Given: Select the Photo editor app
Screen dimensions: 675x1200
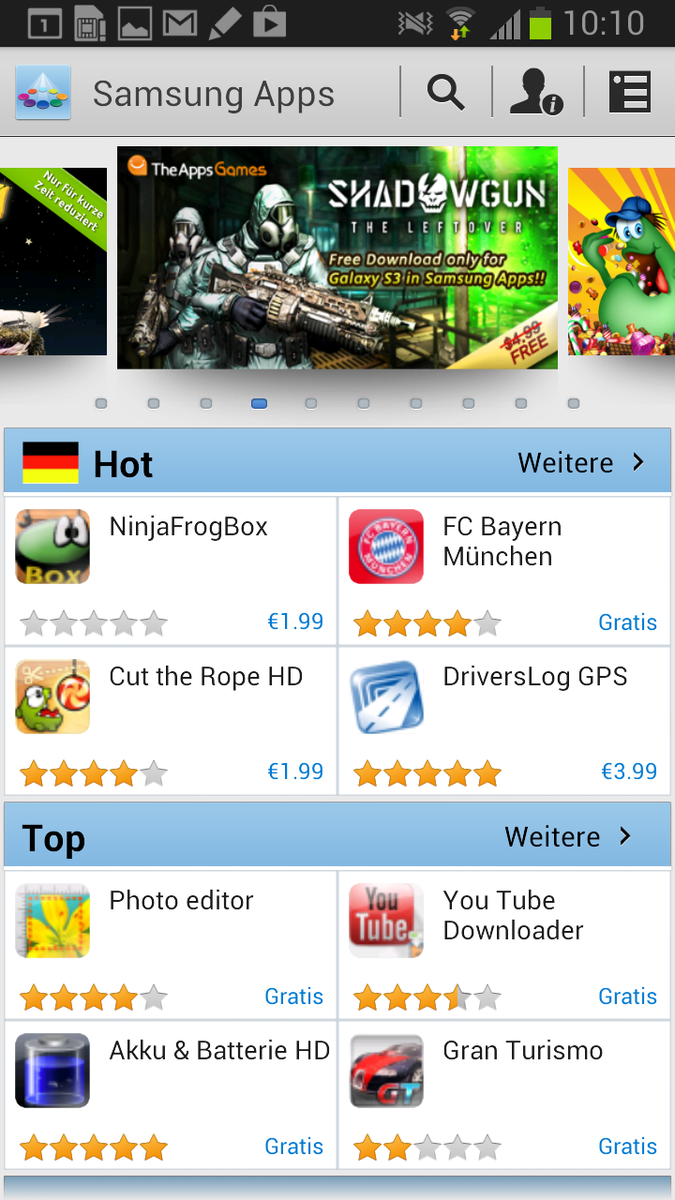Looking at the screenshot, I should point(170,945).
